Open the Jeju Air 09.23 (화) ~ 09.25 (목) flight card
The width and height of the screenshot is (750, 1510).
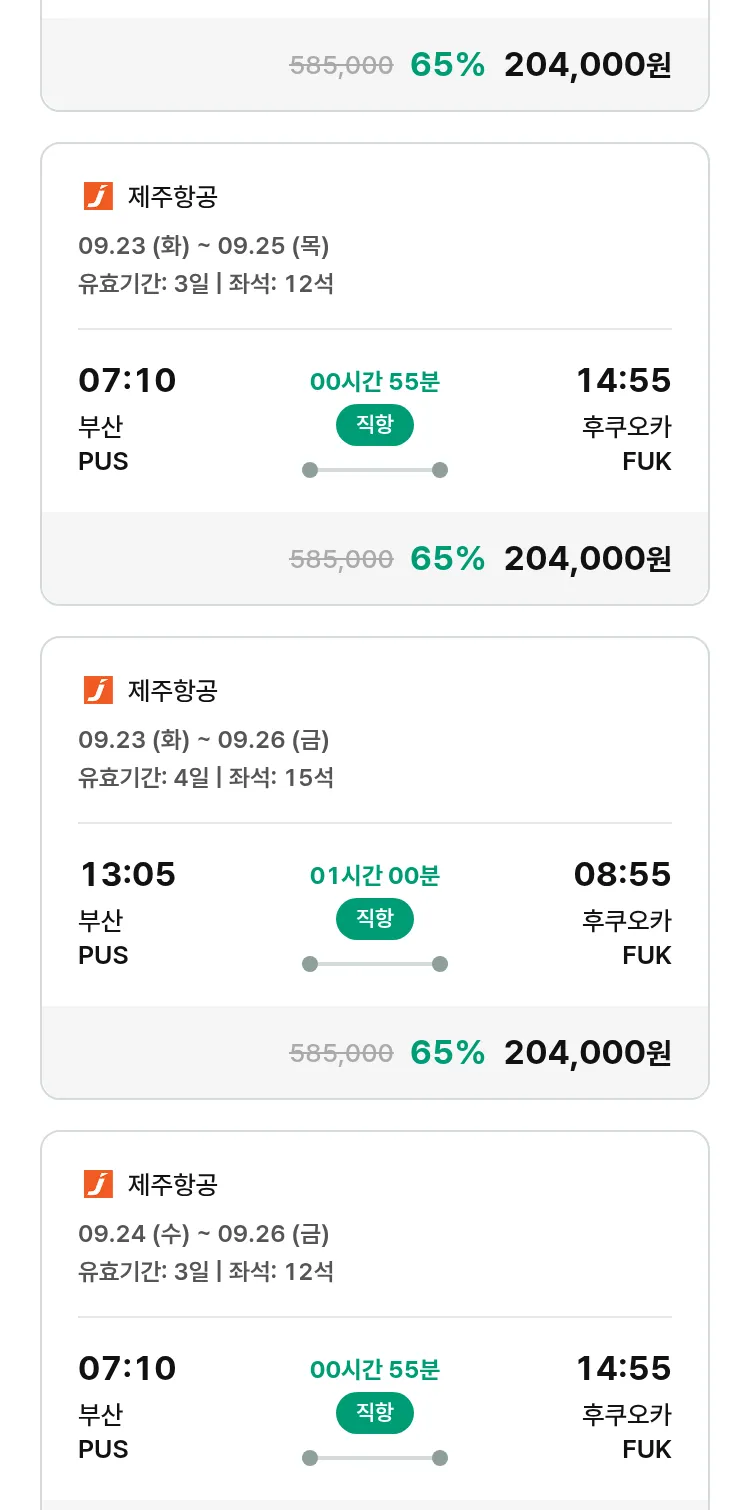[374, 374]
